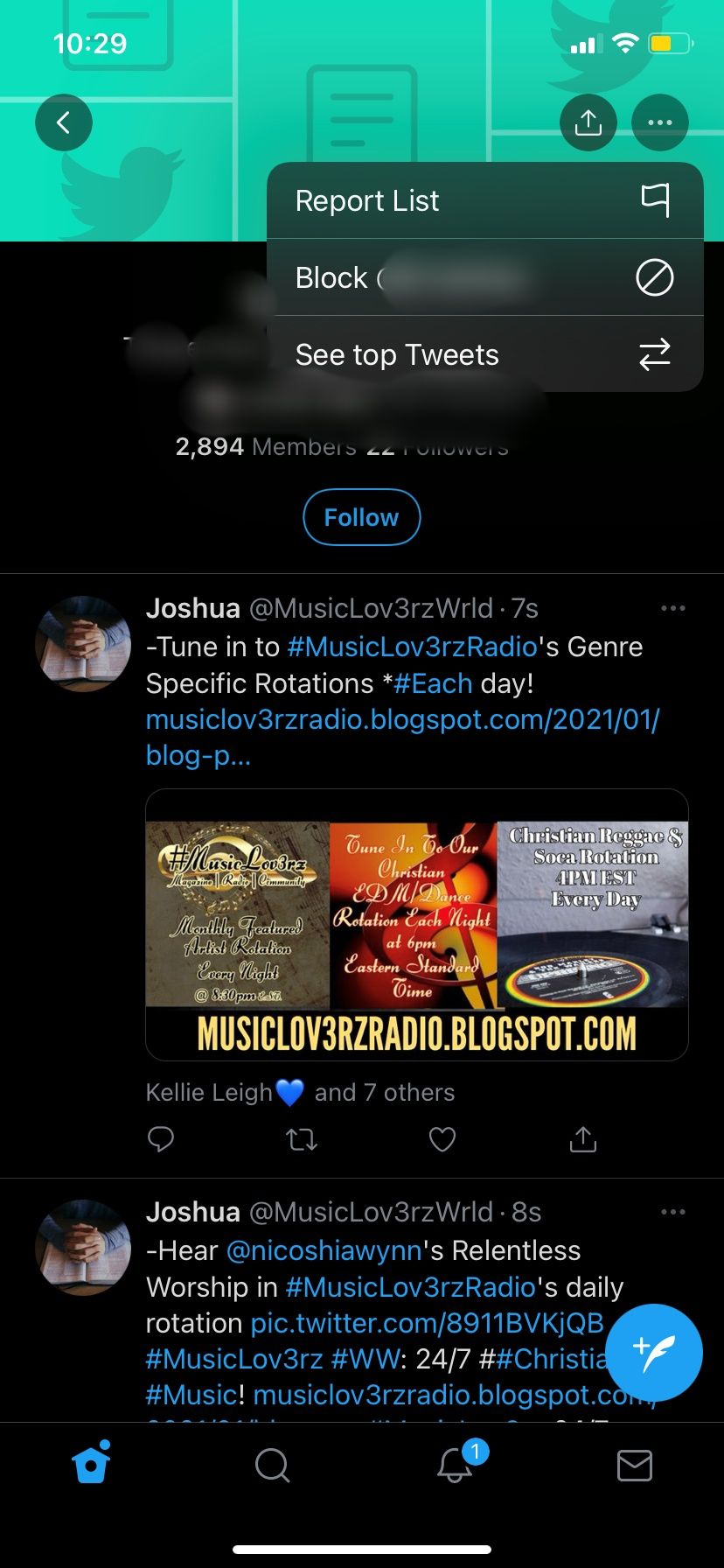Go back with the arrow button
724x1568 pixels.
[64, 122]
